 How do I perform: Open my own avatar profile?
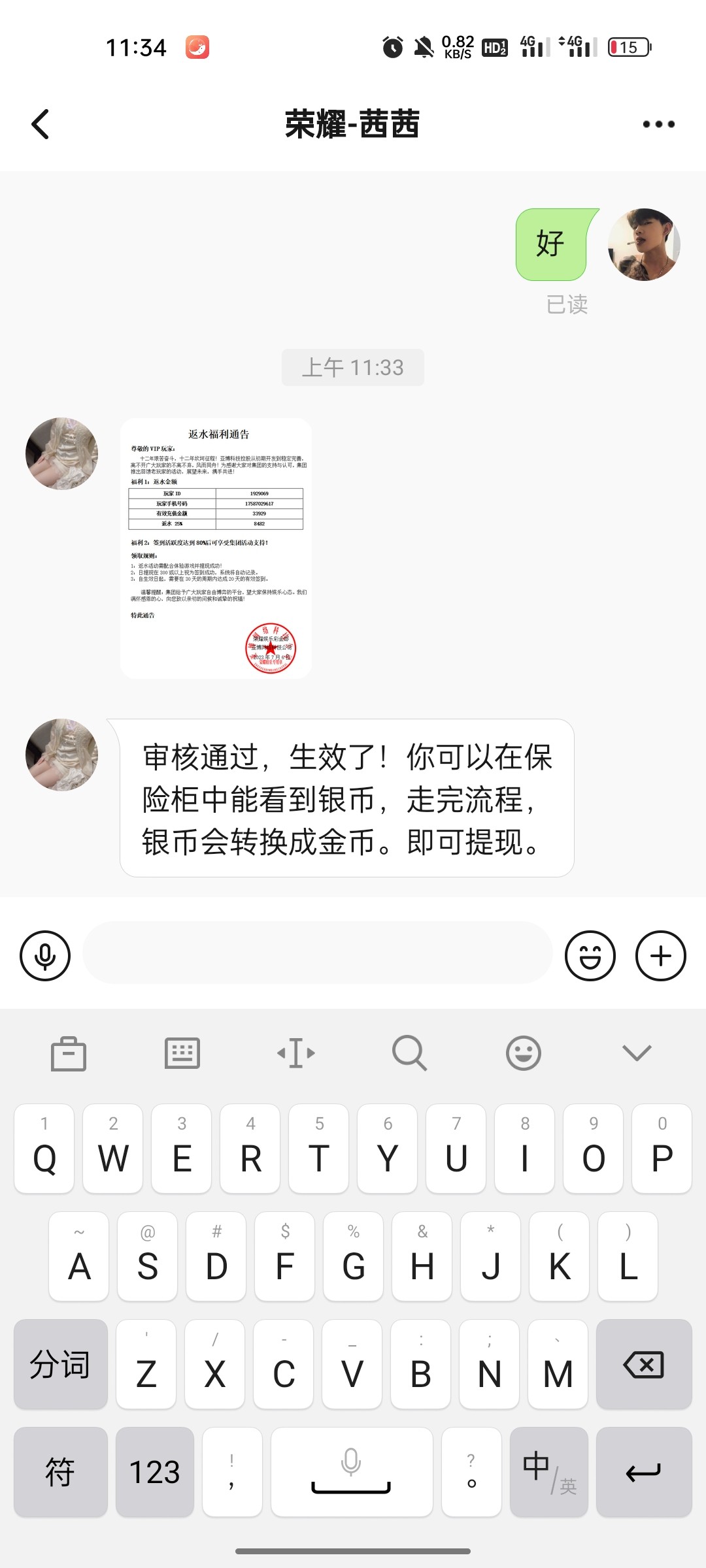pos(644,245)
